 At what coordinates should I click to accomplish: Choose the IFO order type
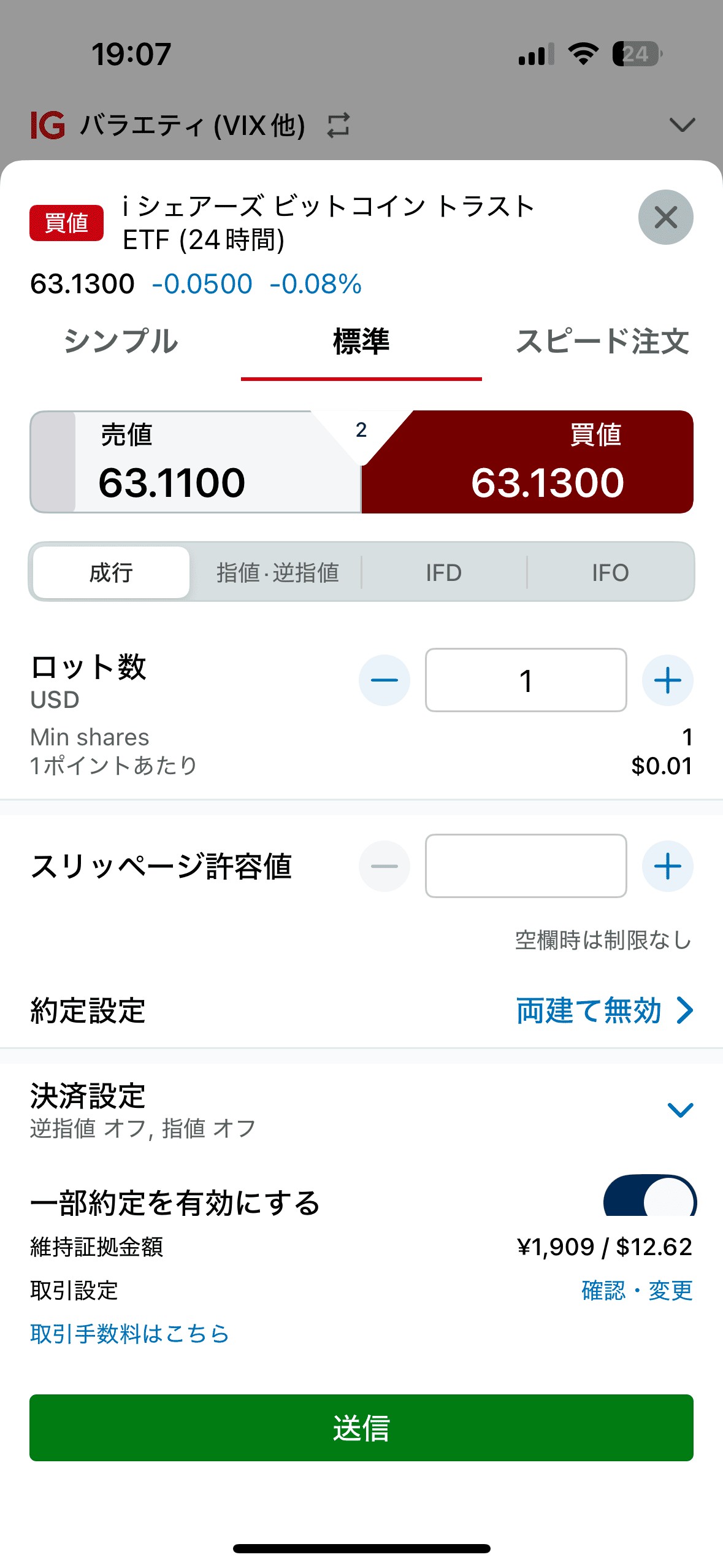tap(610, 572)
